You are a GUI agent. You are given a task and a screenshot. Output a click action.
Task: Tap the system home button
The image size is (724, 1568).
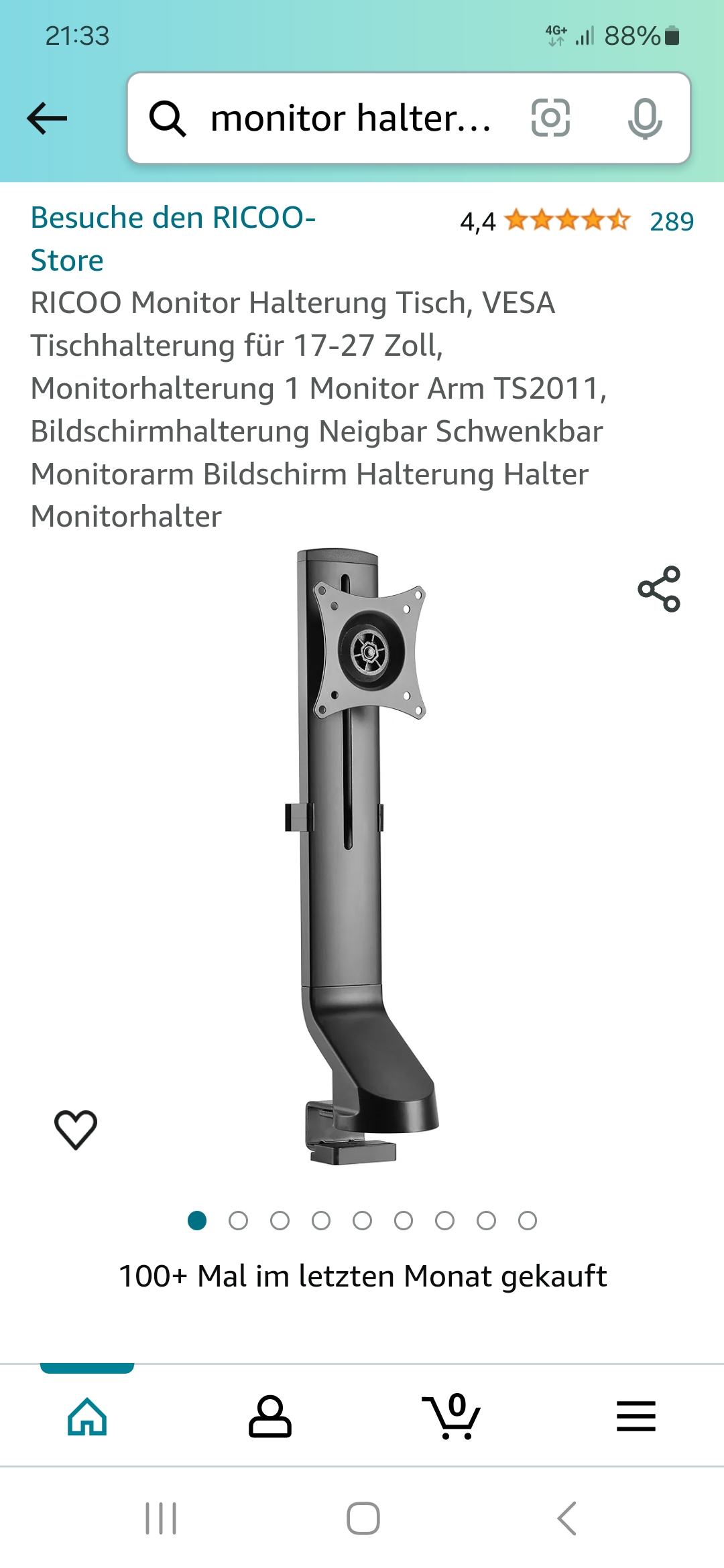click(363, 1518)
